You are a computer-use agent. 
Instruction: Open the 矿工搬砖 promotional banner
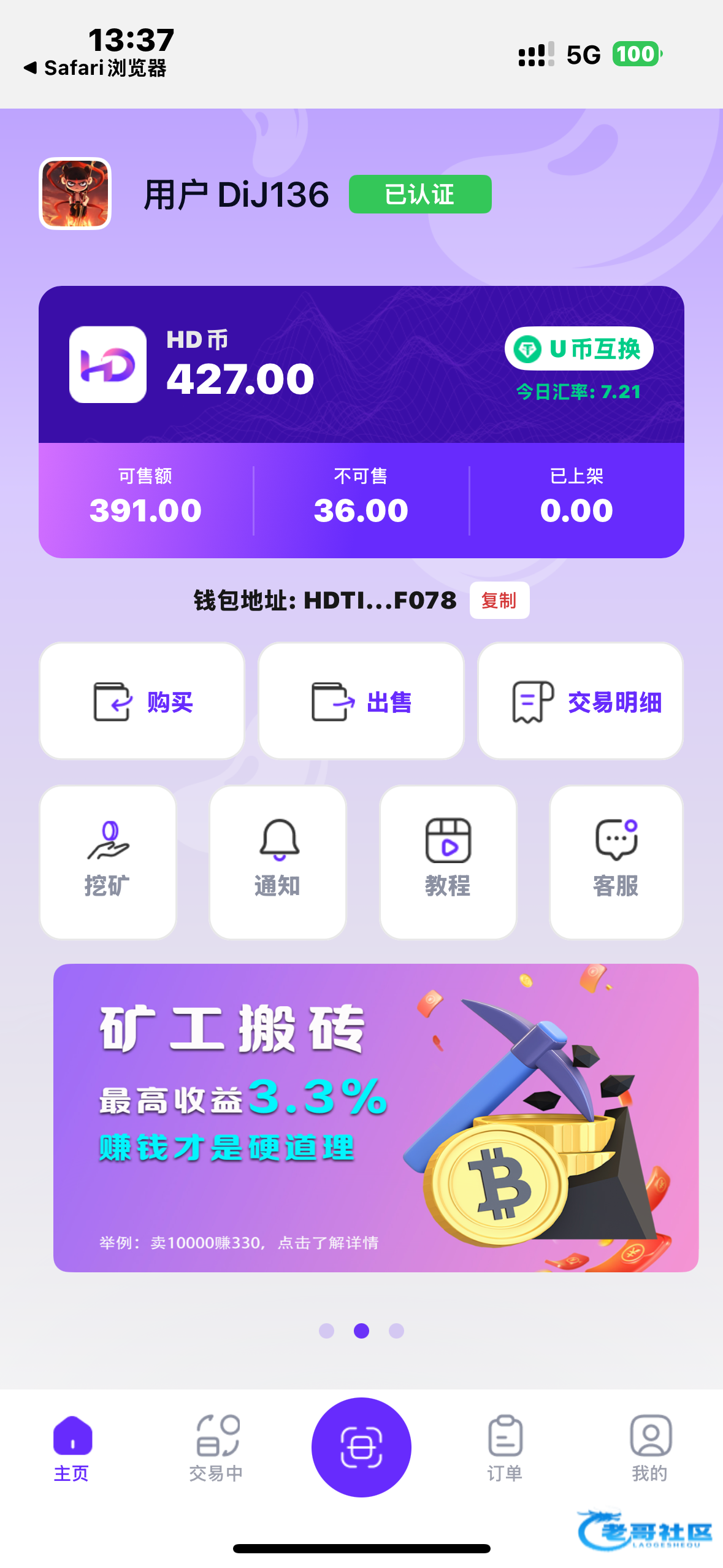coord(375,1118)
